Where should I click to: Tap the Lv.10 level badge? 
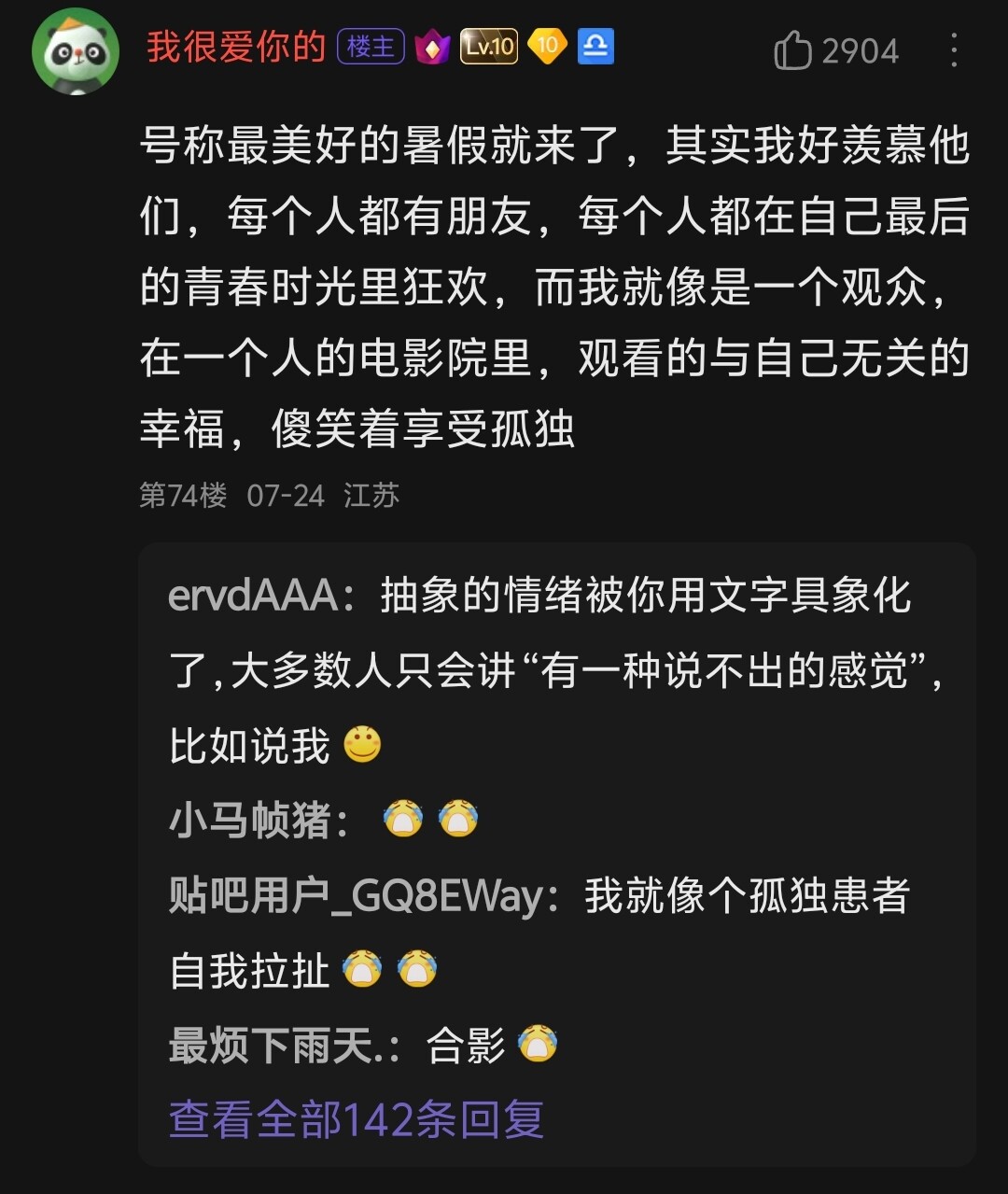point(488,47)
